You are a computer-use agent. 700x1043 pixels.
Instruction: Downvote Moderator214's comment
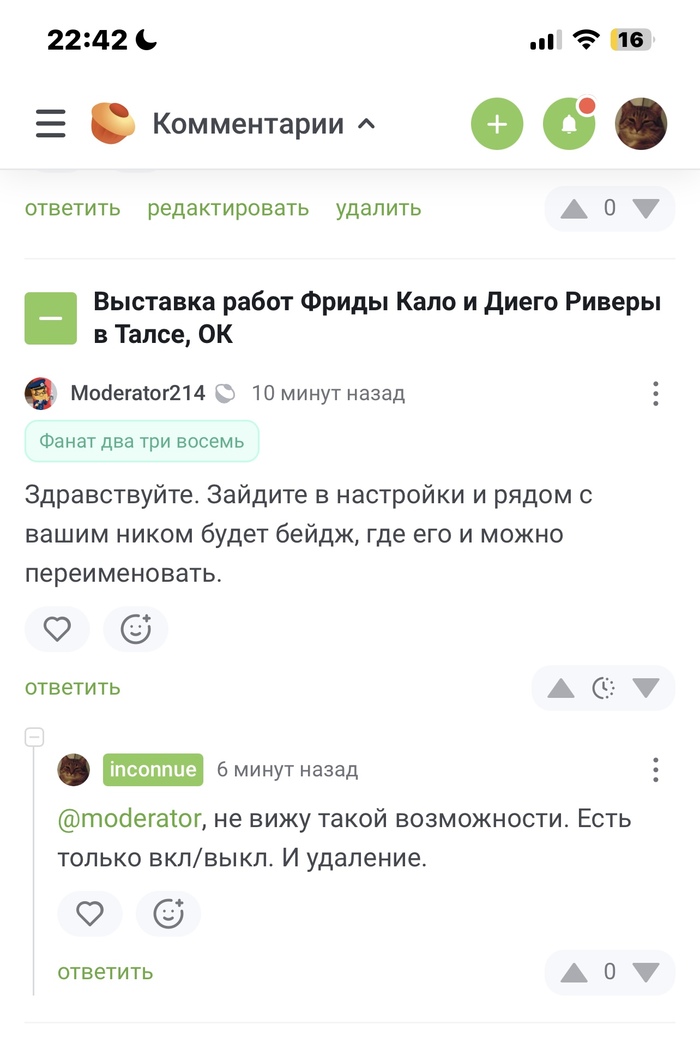[x=646, y=688]
